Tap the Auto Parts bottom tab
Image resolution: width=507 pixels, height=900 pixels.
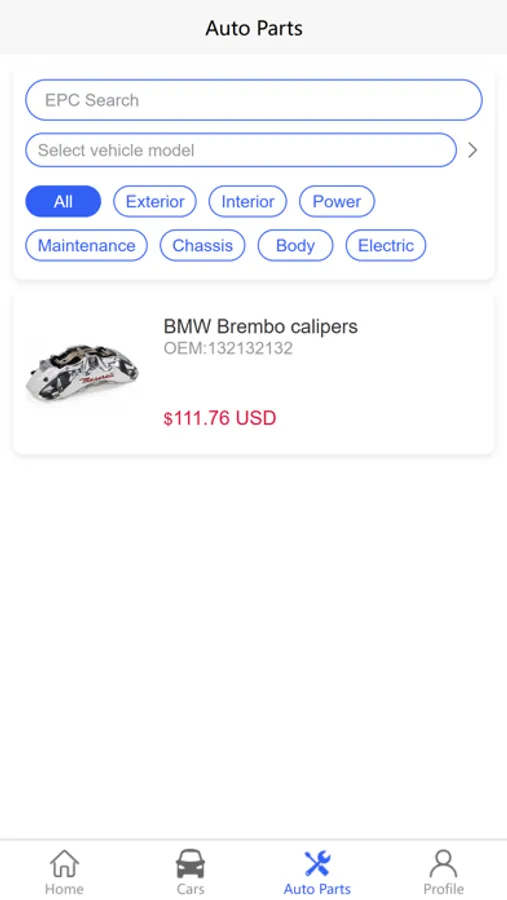click(x=317, y=872)
